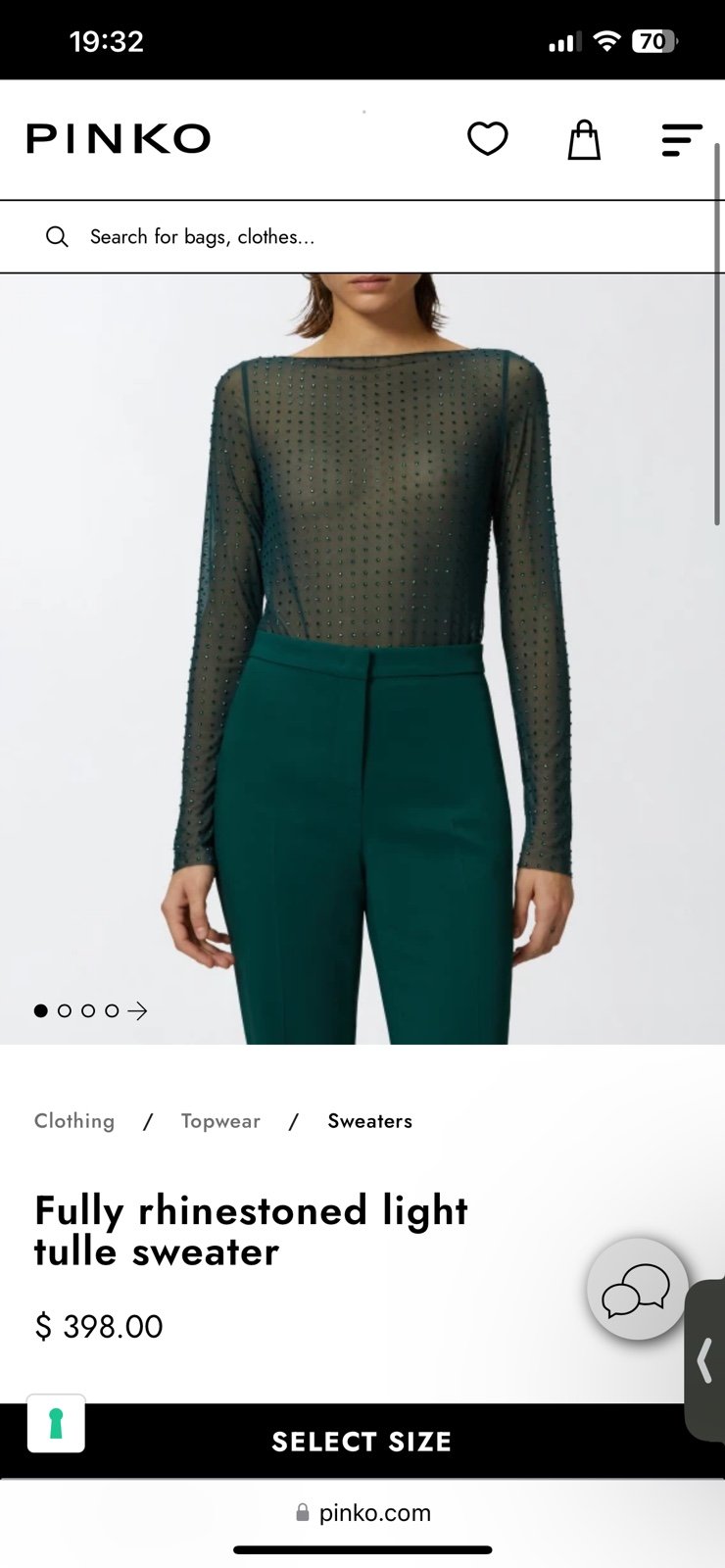Image resolution: width=725 pixels, height=1568 pixels.
Task: Jump to the second product image dot
Action: [x=65, y=1010]
